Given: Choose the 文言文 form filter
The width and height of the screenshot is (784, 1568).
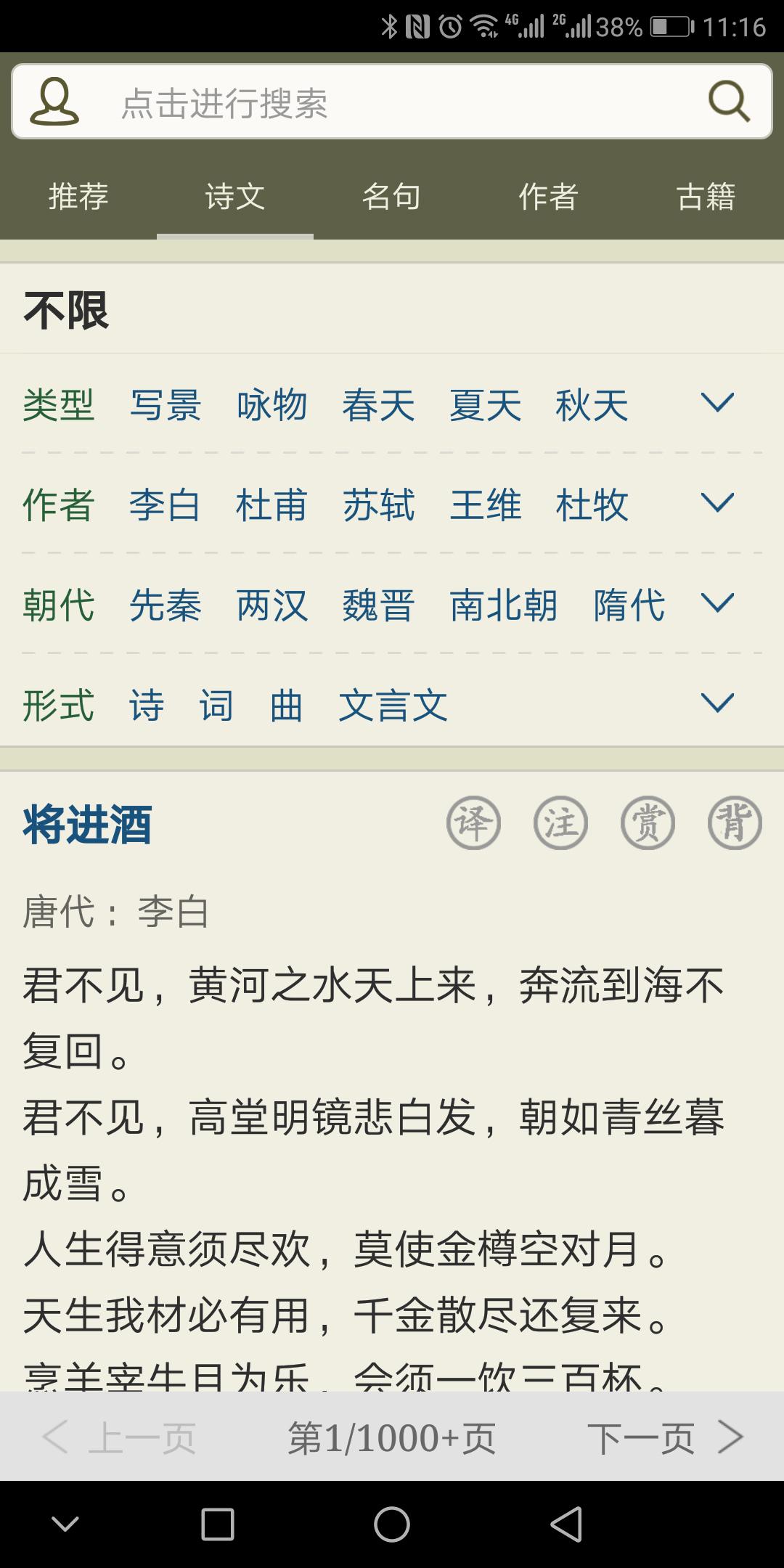Looking at the screenshot, I should click(x=393, y=705).
